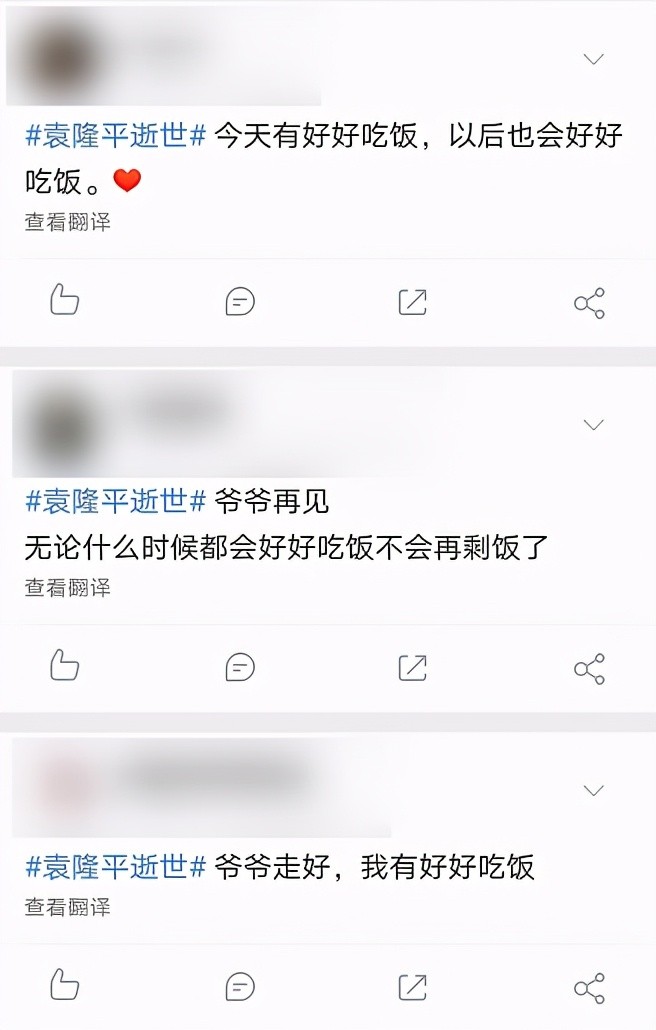Expand the chevron menu on 爷爷走好 post
The image size is (656, 1030).
(594, 791)
